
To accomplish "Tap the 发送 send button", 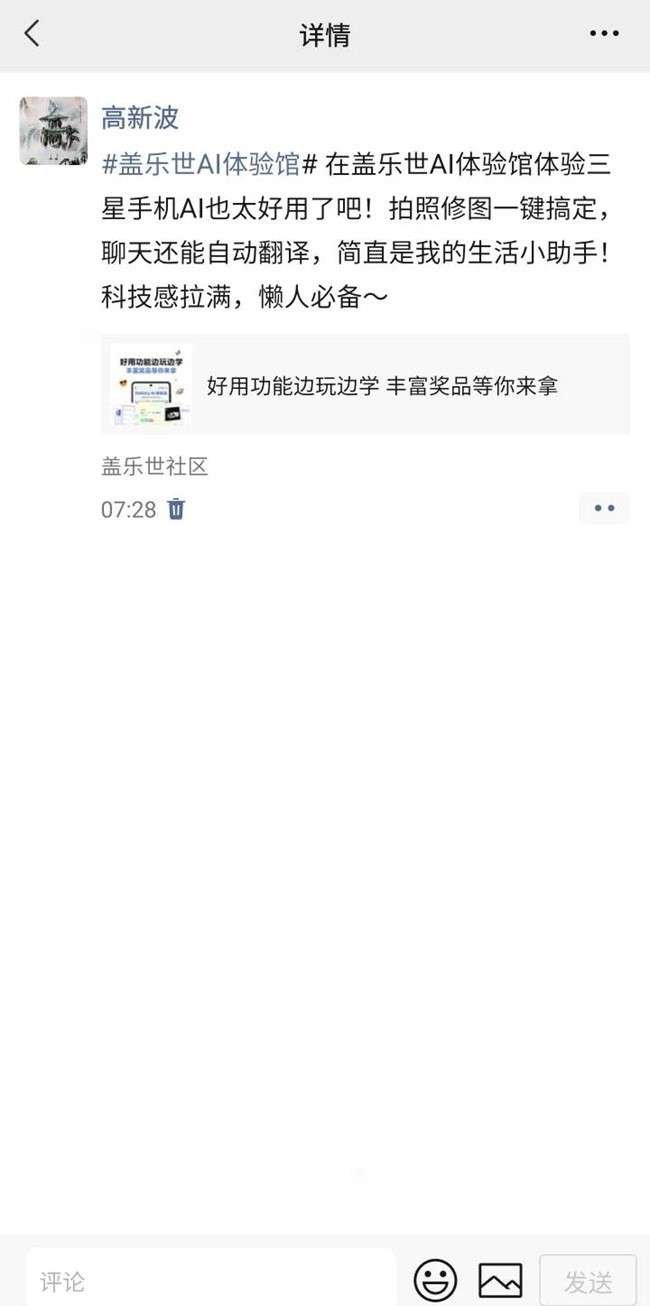I will (x=588, y=1280).
